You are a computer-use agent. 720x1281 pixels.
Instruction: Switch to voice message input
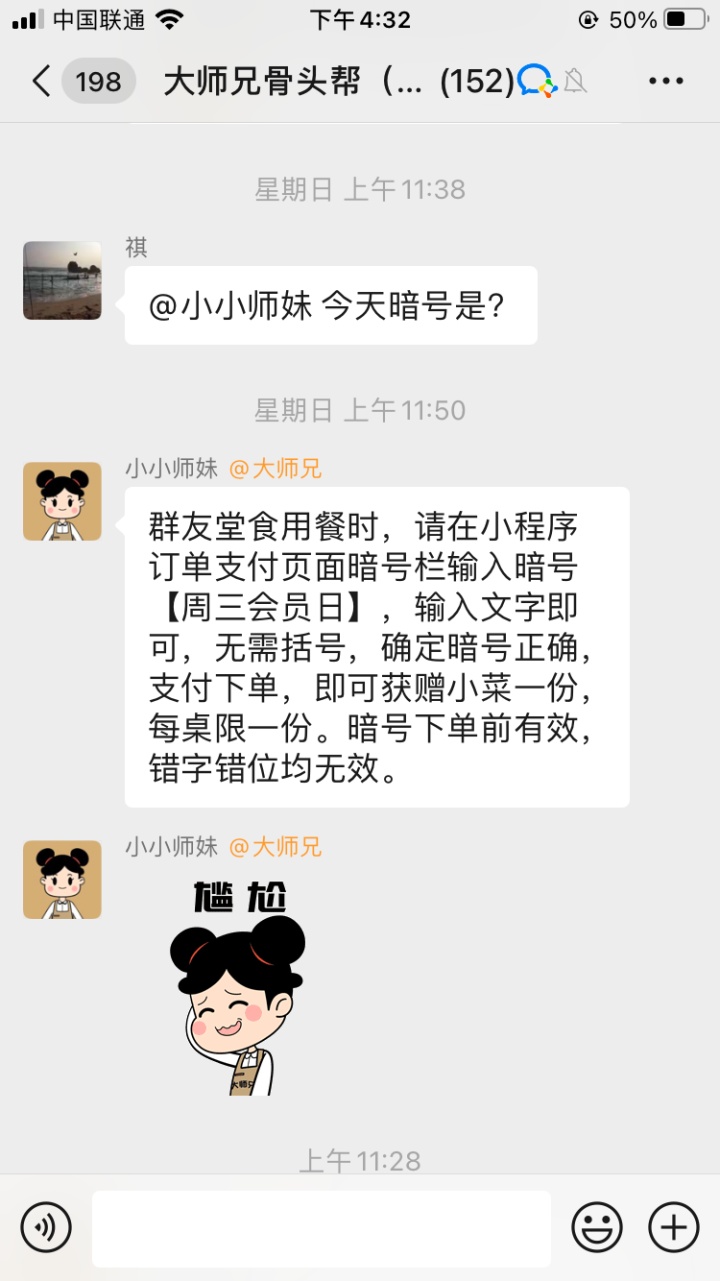point(46,1227)
